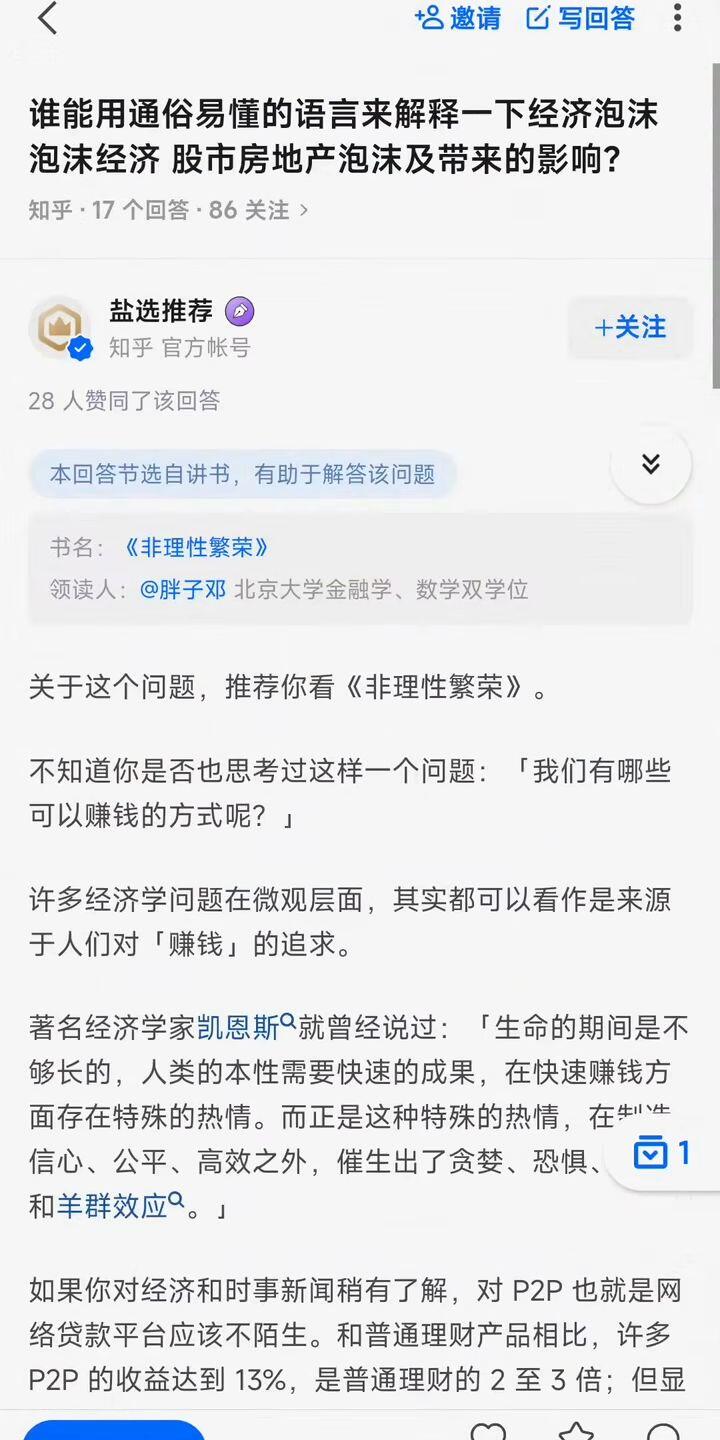Tap 邀请 to invite someone to answer
This screenshot has width=720, height=1440.
click(x=458, y=18)
